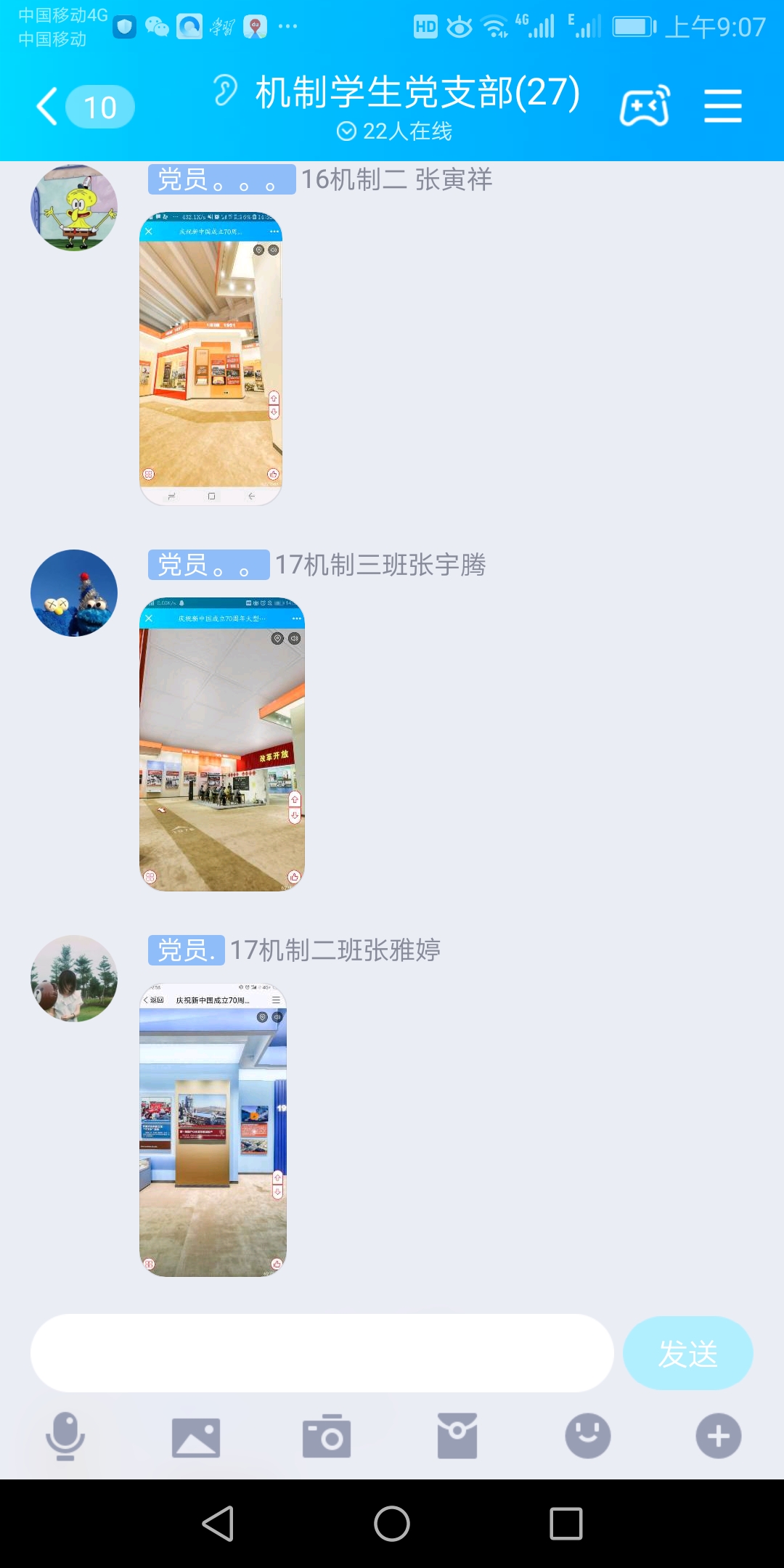Image resolution: width=784 pixels, height=1568 pixels.
Task: Open recent apps from navigation bar
Action: coord(566,1523)
